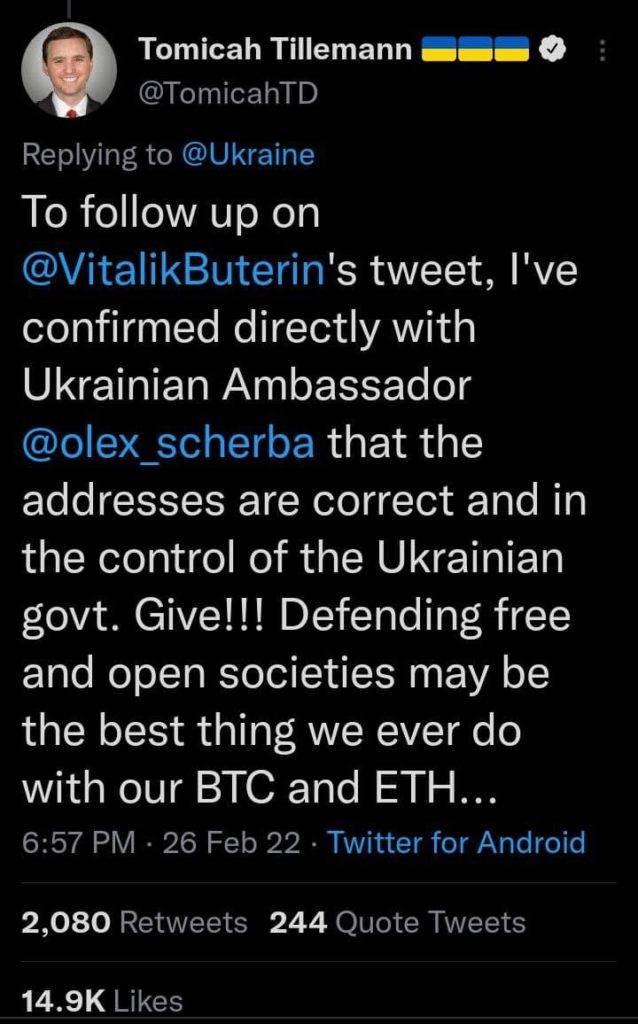The width and height of the screenshot is (638, 1024).
Task: Open the @Ukraine reply mention
Action: (247, 155)
